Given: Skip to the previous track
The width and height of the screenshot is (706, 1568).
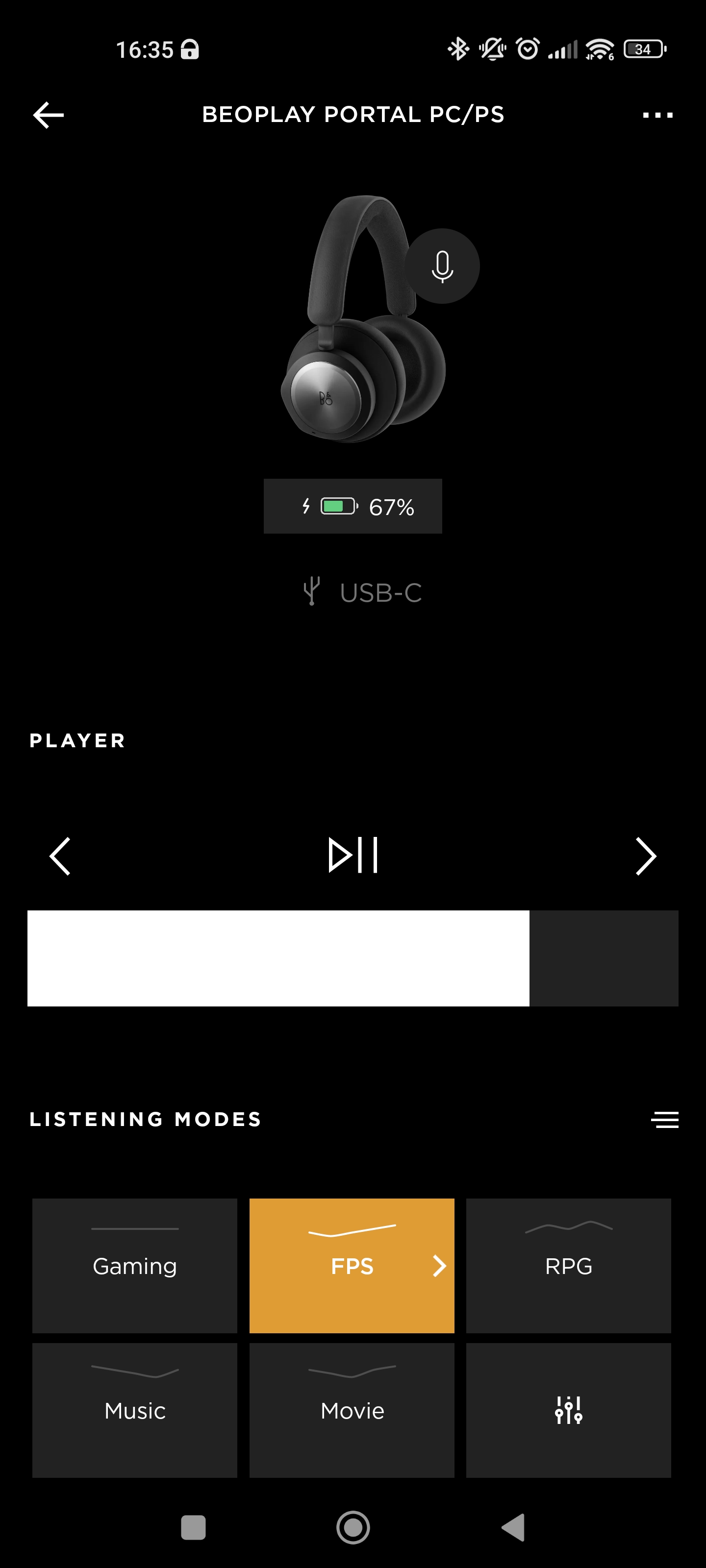Looking at the screenshot, I should coord(60,856).
